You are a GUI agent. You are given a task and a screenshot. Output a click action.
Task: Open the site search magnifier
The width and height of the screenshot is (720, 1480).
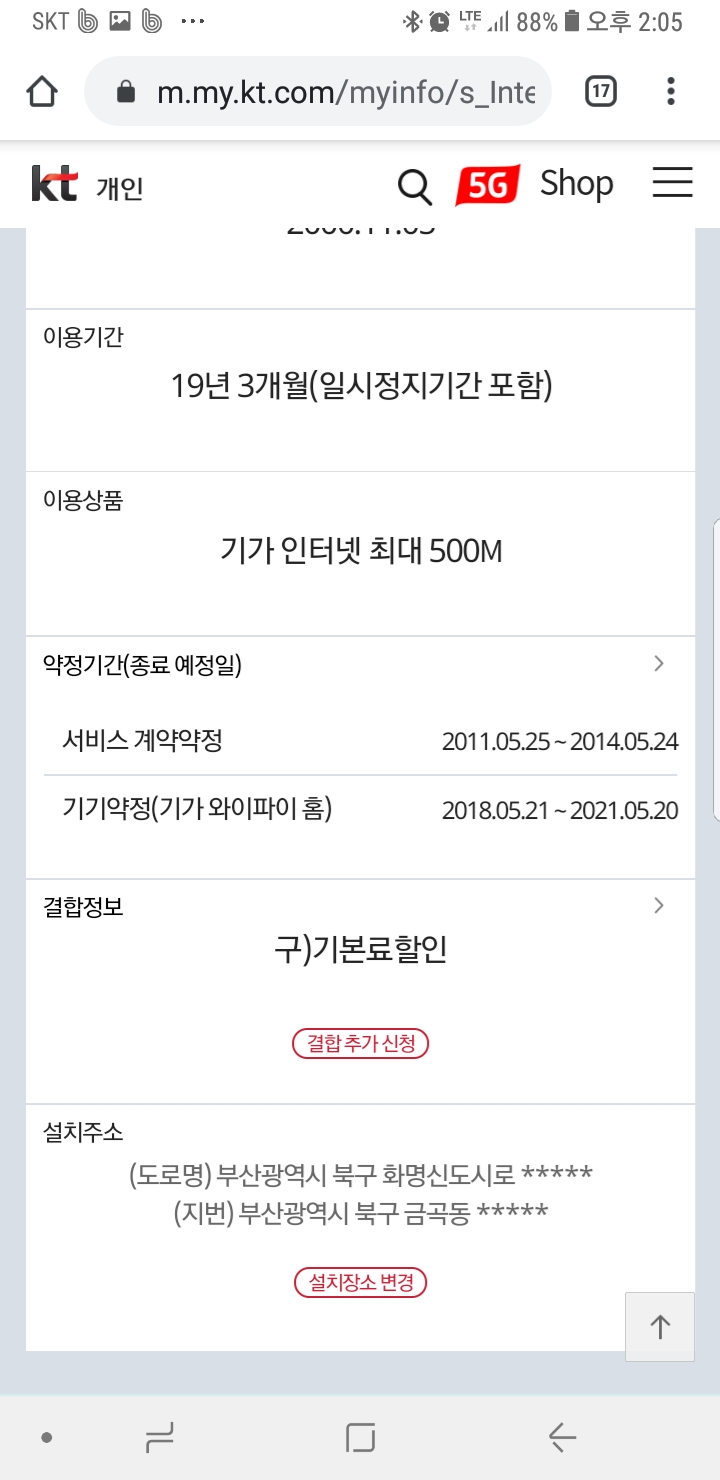point(414,185)
